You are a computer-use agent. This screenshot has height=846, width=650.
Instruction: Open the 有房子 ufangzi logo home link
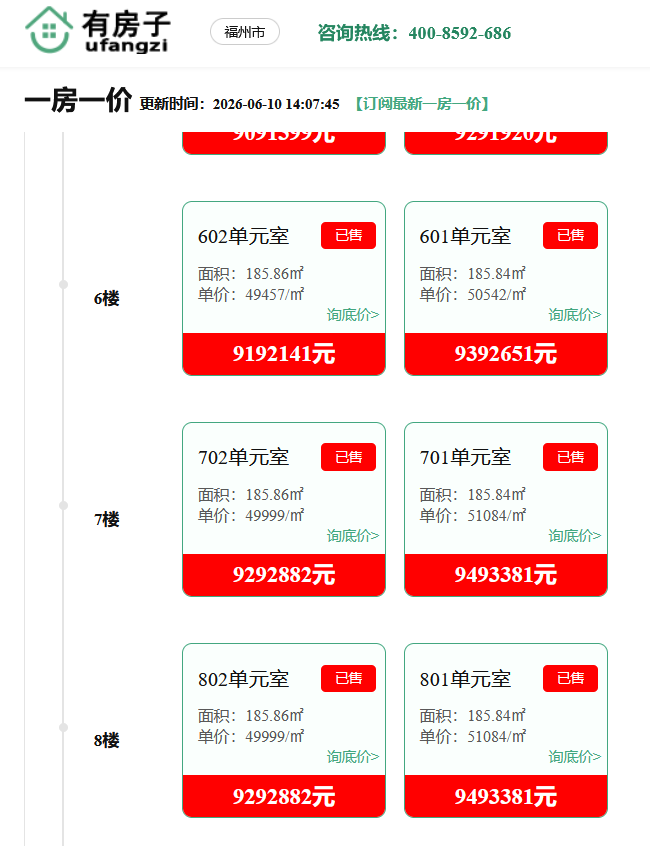pyautogui.click(x=97, y=30)
